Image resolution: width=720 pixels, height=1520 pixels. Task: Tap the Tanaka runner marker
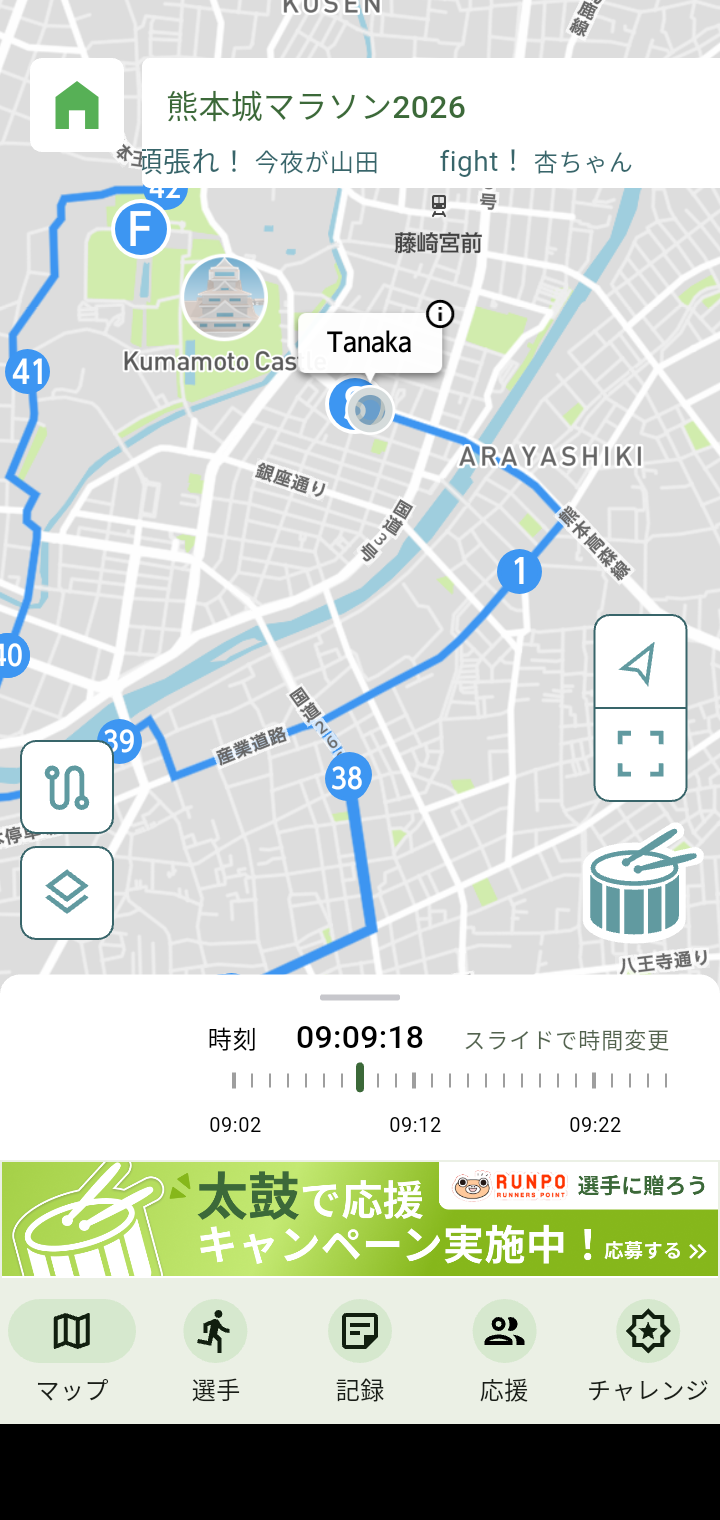370,408
